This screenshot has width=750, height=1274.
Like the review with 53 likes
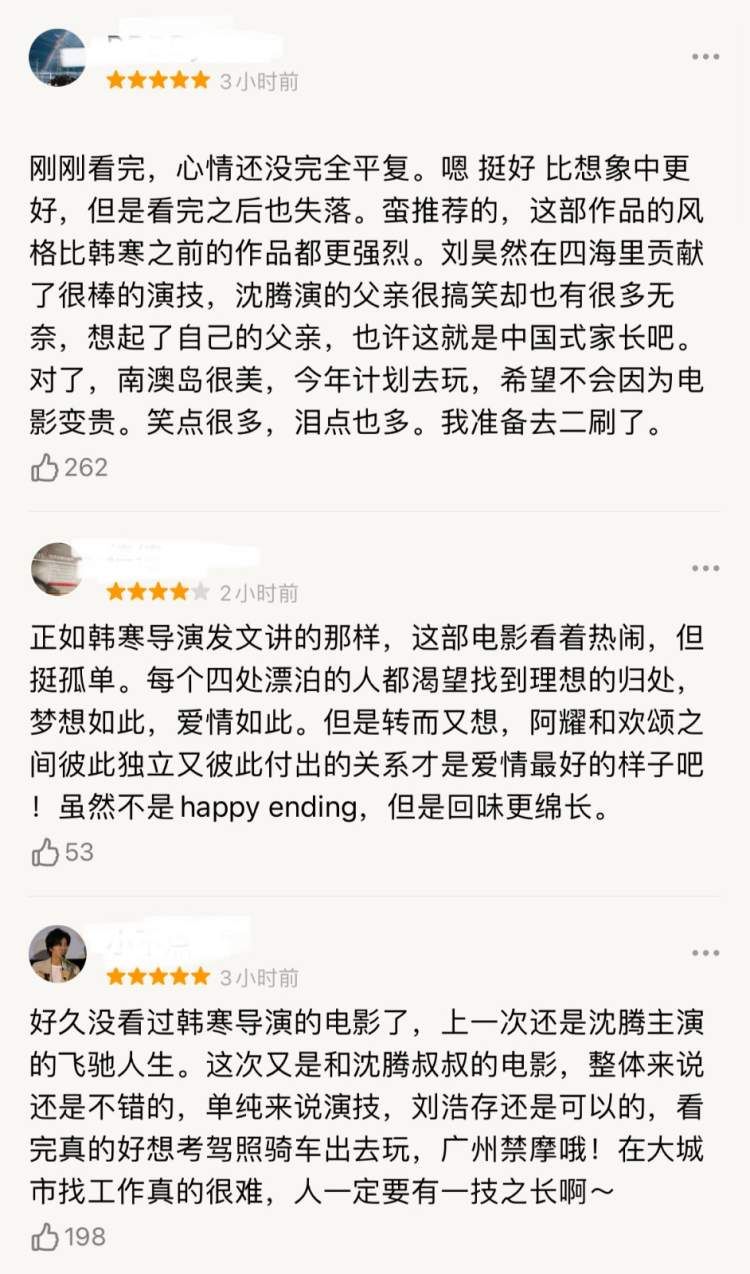(x=46, y=852)
